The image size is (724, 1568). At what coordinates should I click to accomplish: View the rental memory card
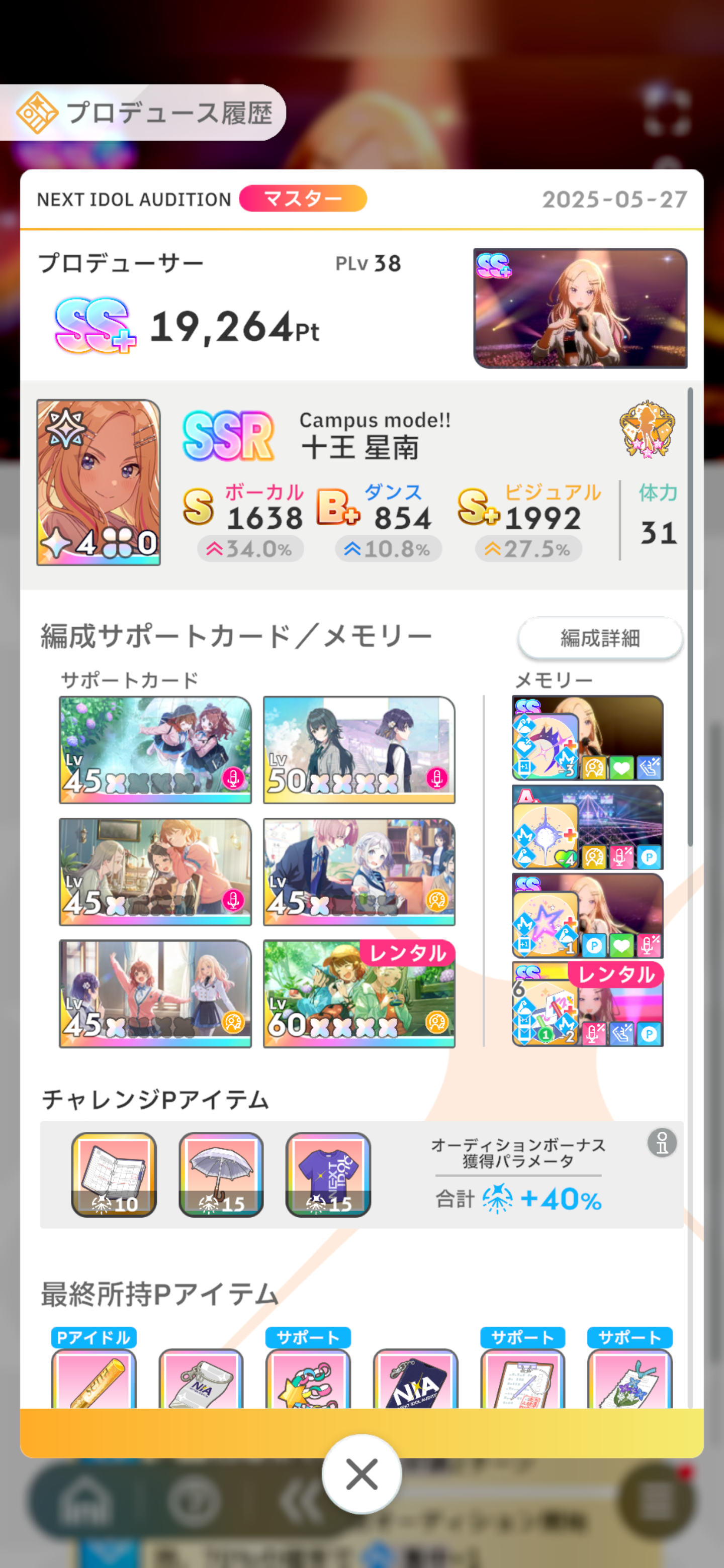(588, 1004)
